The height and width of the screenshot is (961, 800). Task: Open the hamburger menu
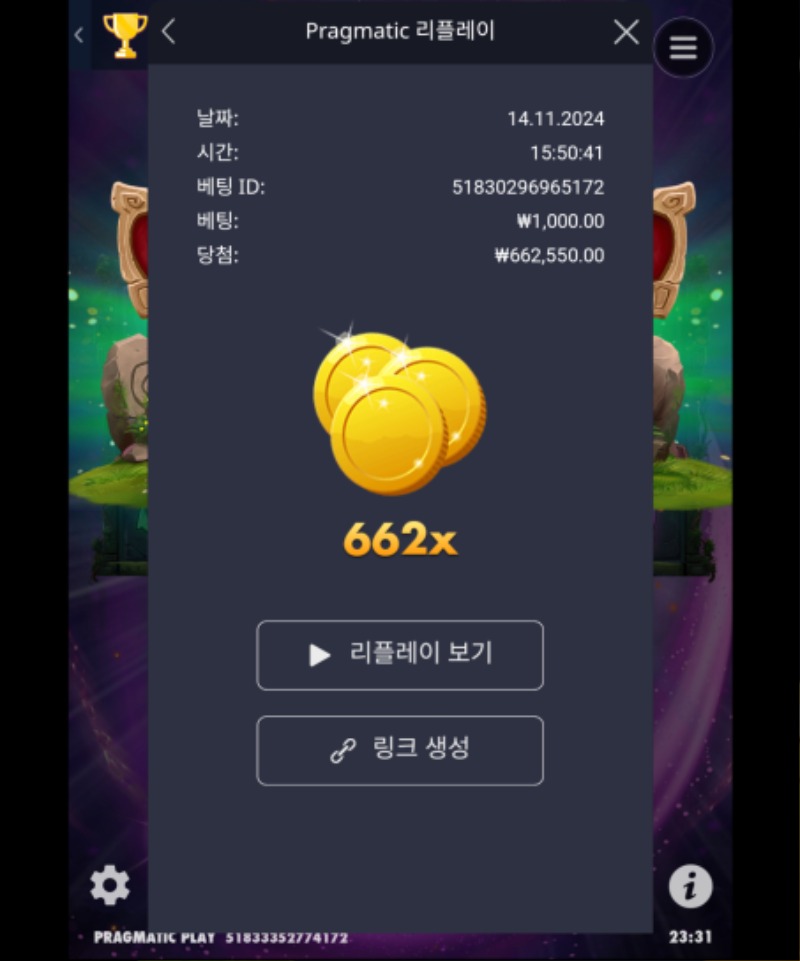pyautogui.click(x=683, y=48)
